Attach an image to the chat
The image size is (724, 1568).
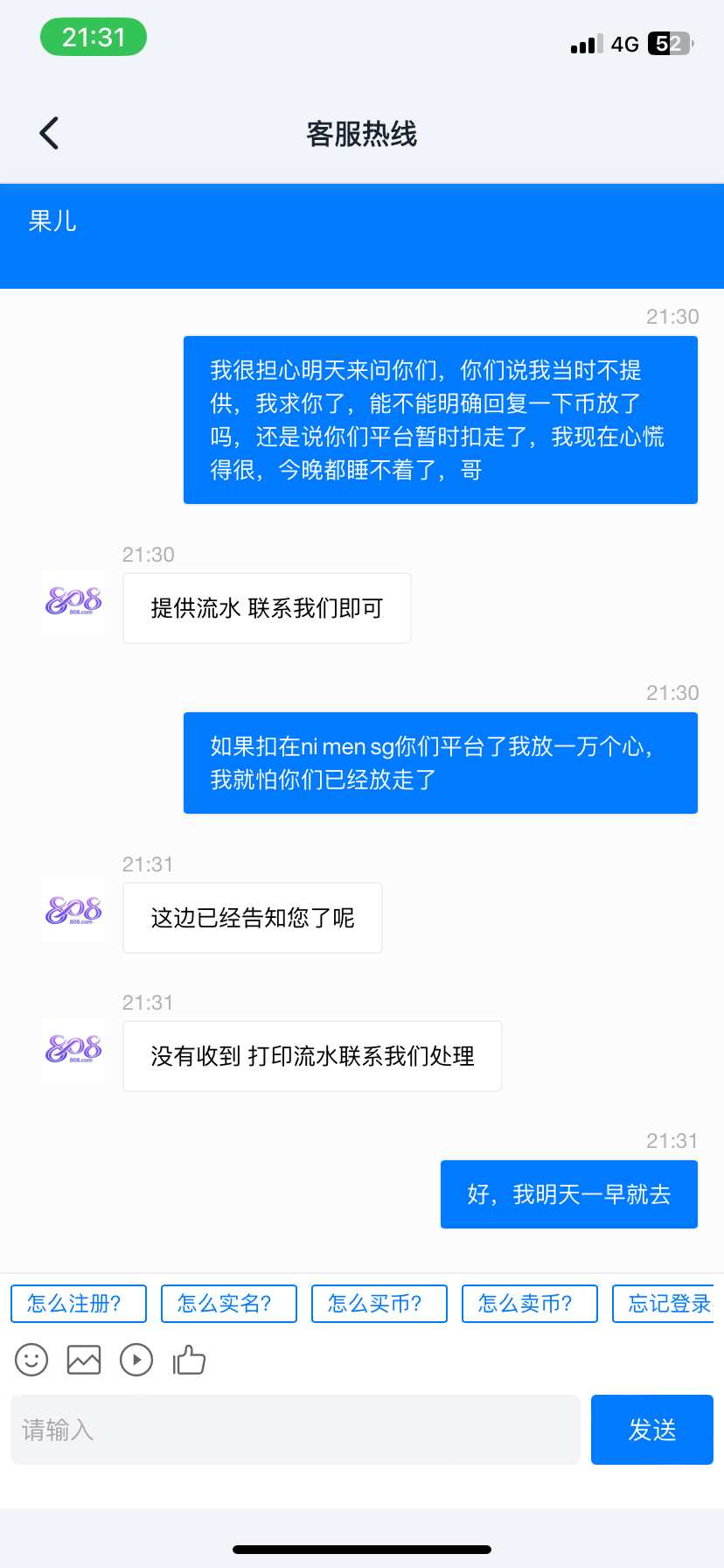pyautogui.click(x=84, y=1360)
